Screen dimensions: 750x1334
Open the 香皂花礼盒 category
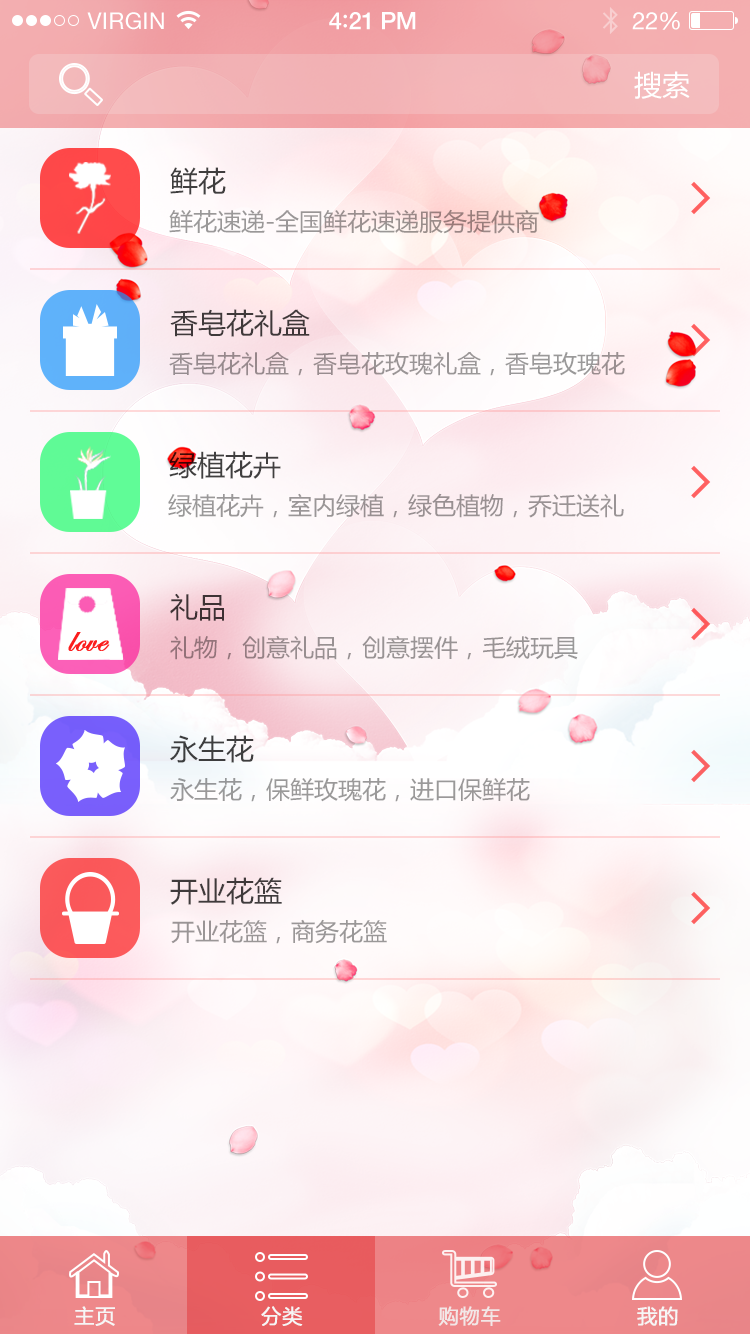click(375, 341)
